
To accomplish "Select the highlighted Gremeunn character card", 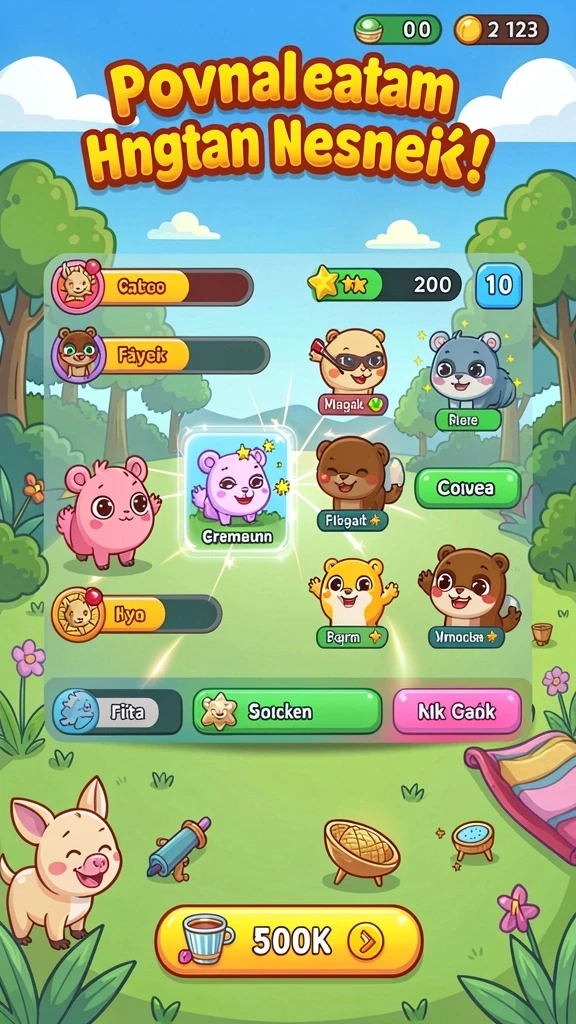I will (237, 492).
